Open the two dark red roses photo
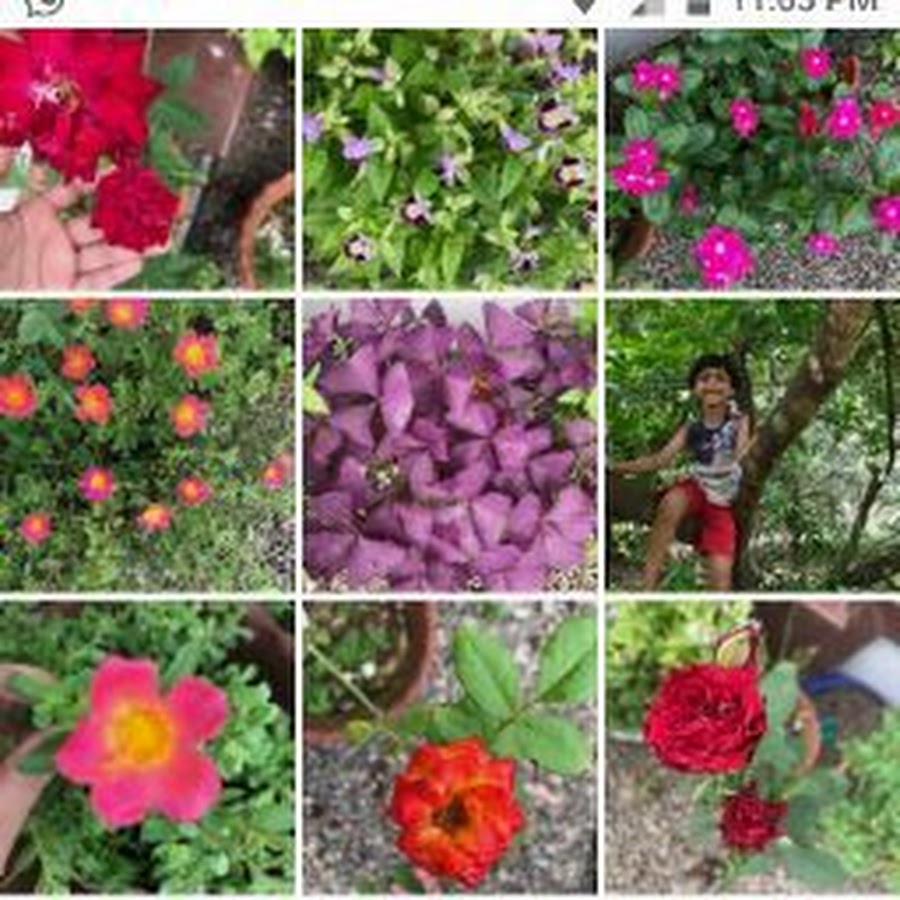The height and width of the screenshot is (900, 900). 752,747
